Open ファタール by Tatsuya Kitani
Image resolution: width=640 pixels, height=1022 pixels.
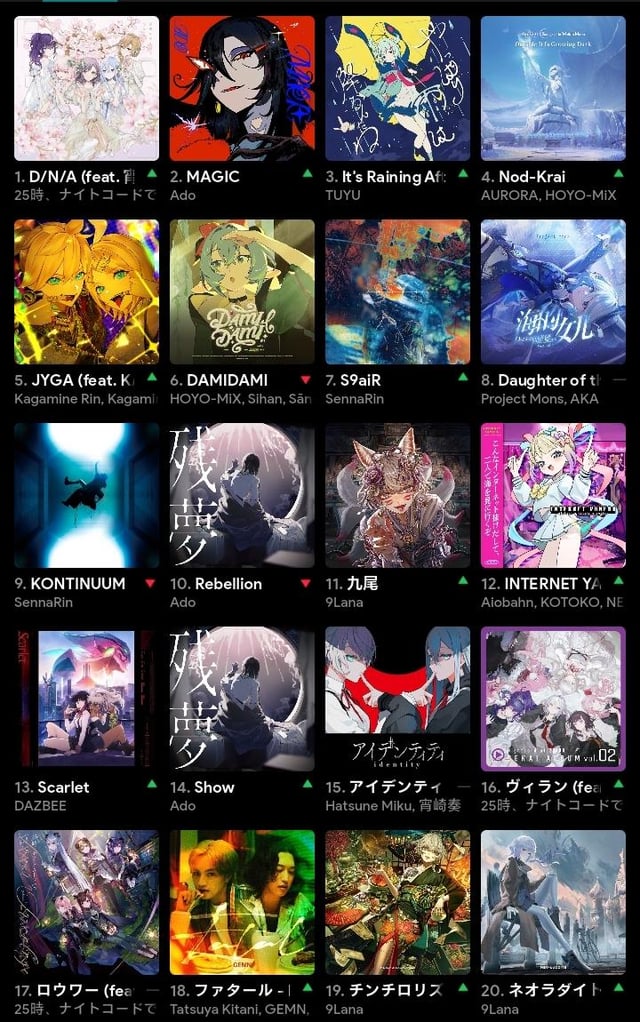242,902
